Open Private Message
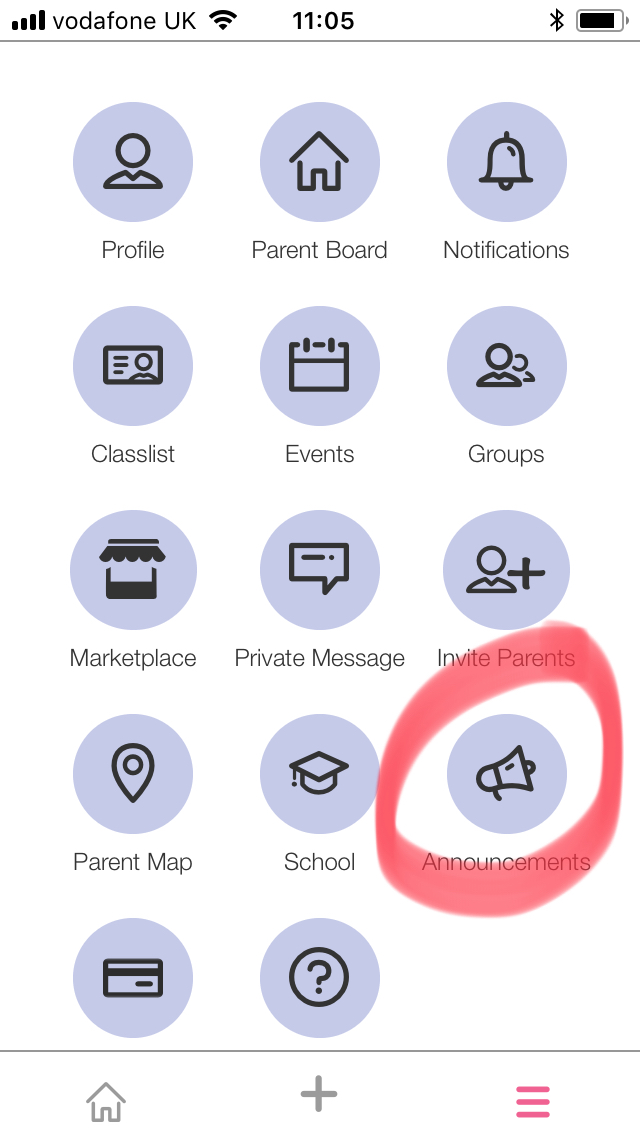This screenshot has height=1136, width=640. pos(320,570)
